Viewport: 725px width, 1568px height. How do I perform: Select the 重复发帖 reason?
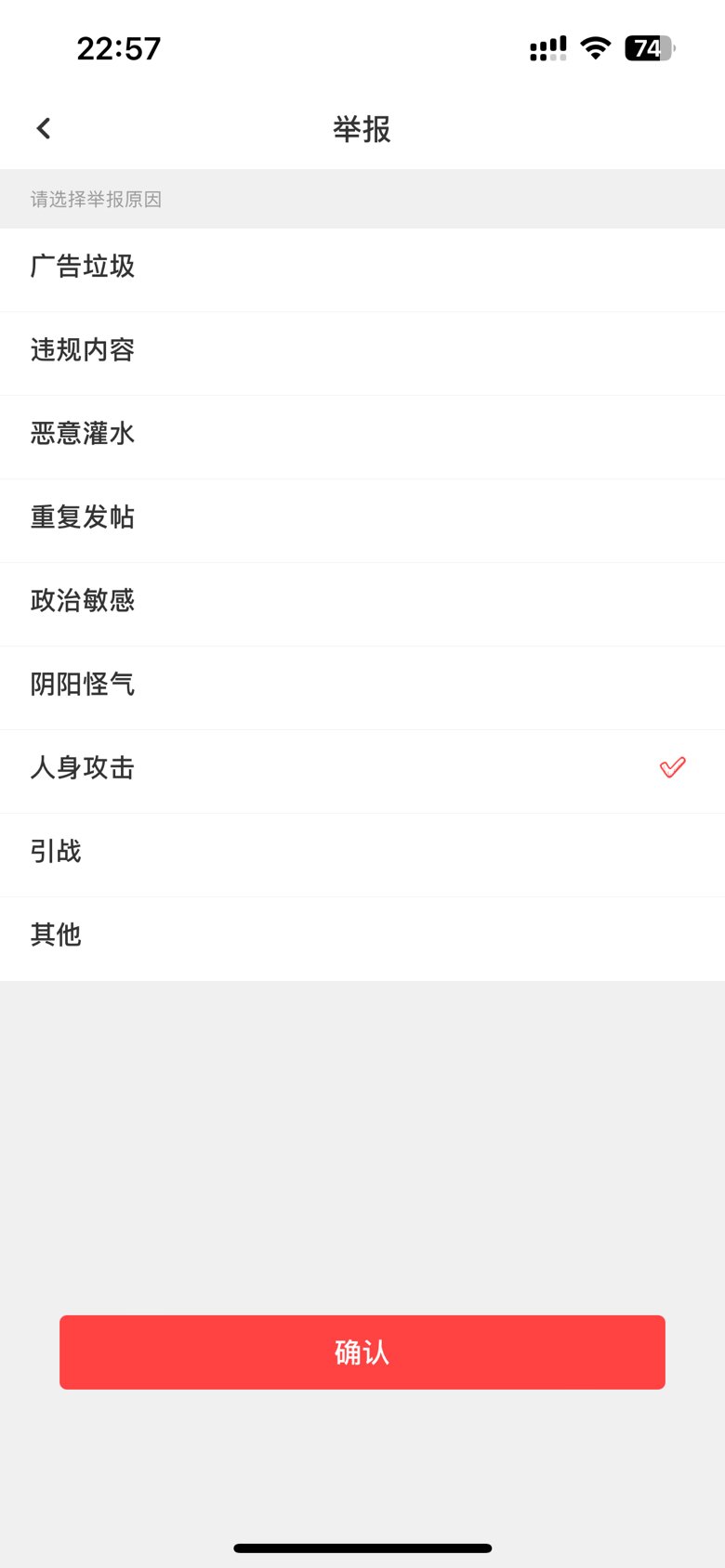click(362, 521)
